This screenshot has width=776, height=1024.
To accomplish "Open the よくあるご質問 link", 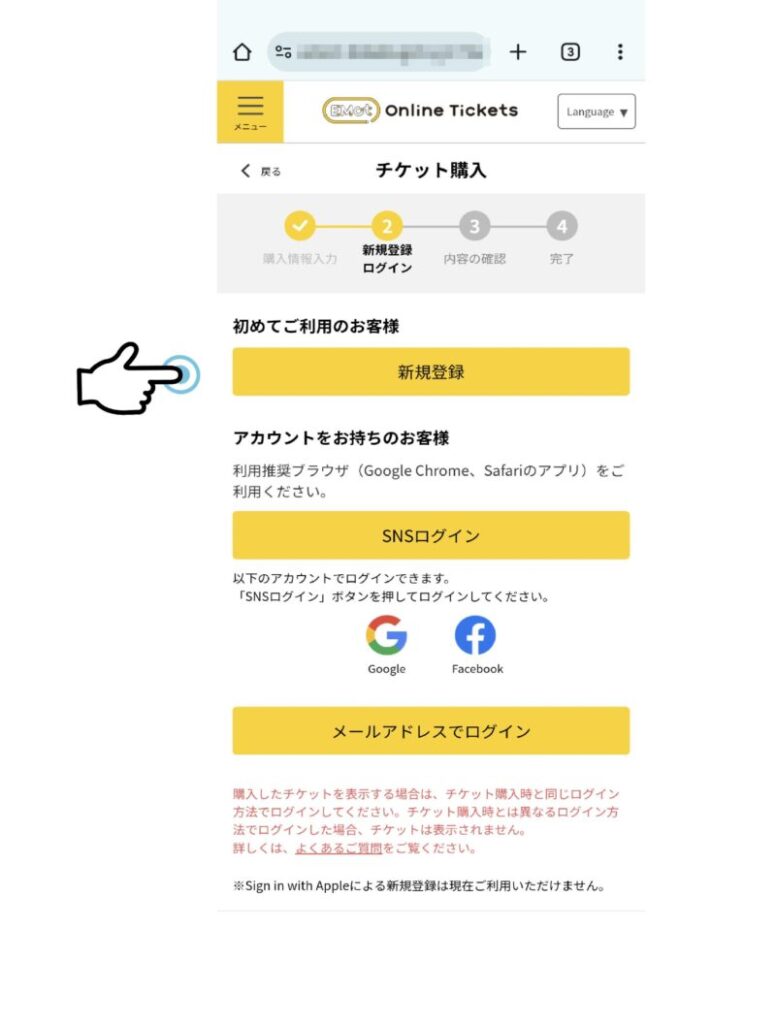I will (x=338, y=848).
